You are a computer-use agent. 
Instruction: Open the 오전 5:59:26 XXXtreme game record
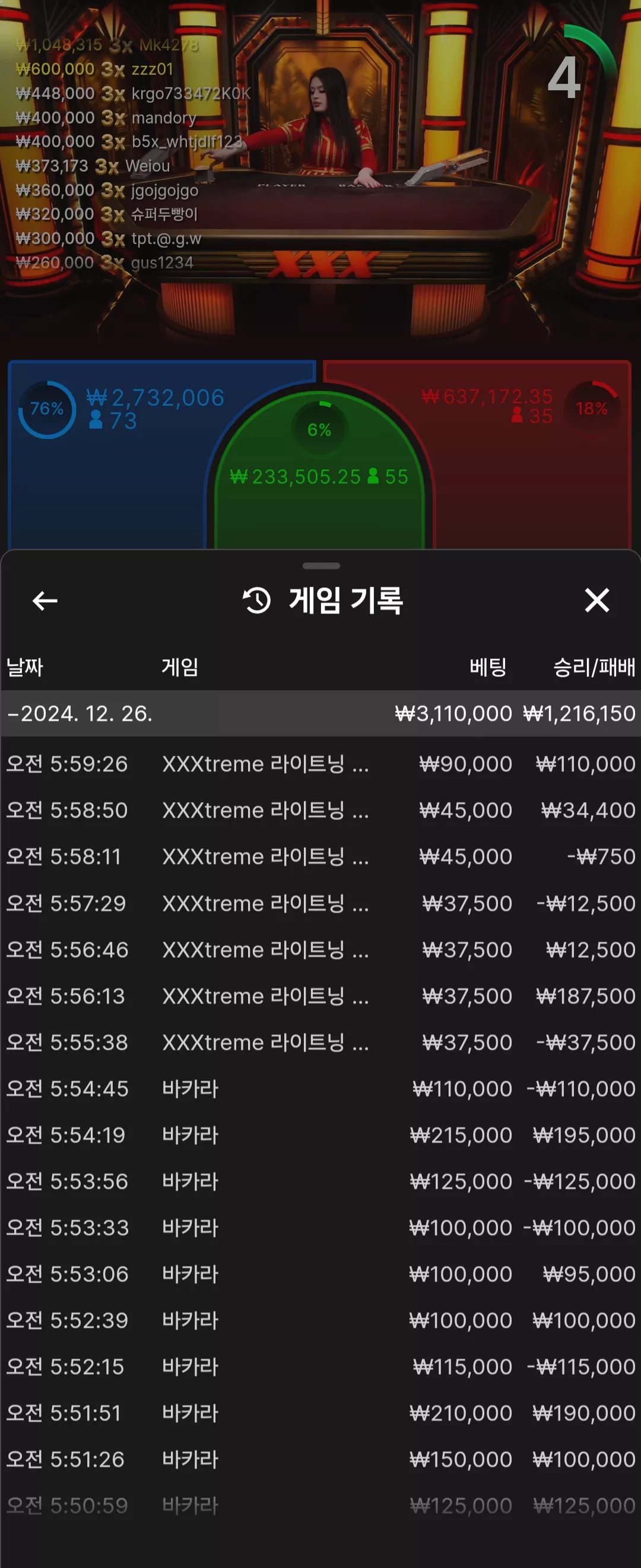(320, 764)
